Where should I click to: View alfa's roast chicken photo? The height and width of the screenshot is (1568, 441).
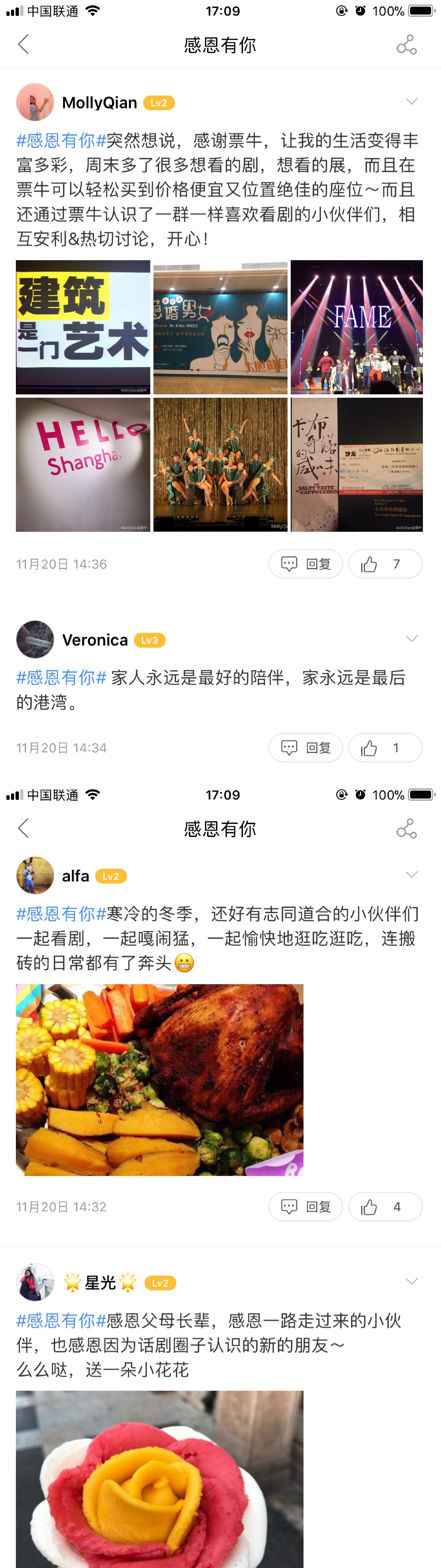coord(160,1080)
